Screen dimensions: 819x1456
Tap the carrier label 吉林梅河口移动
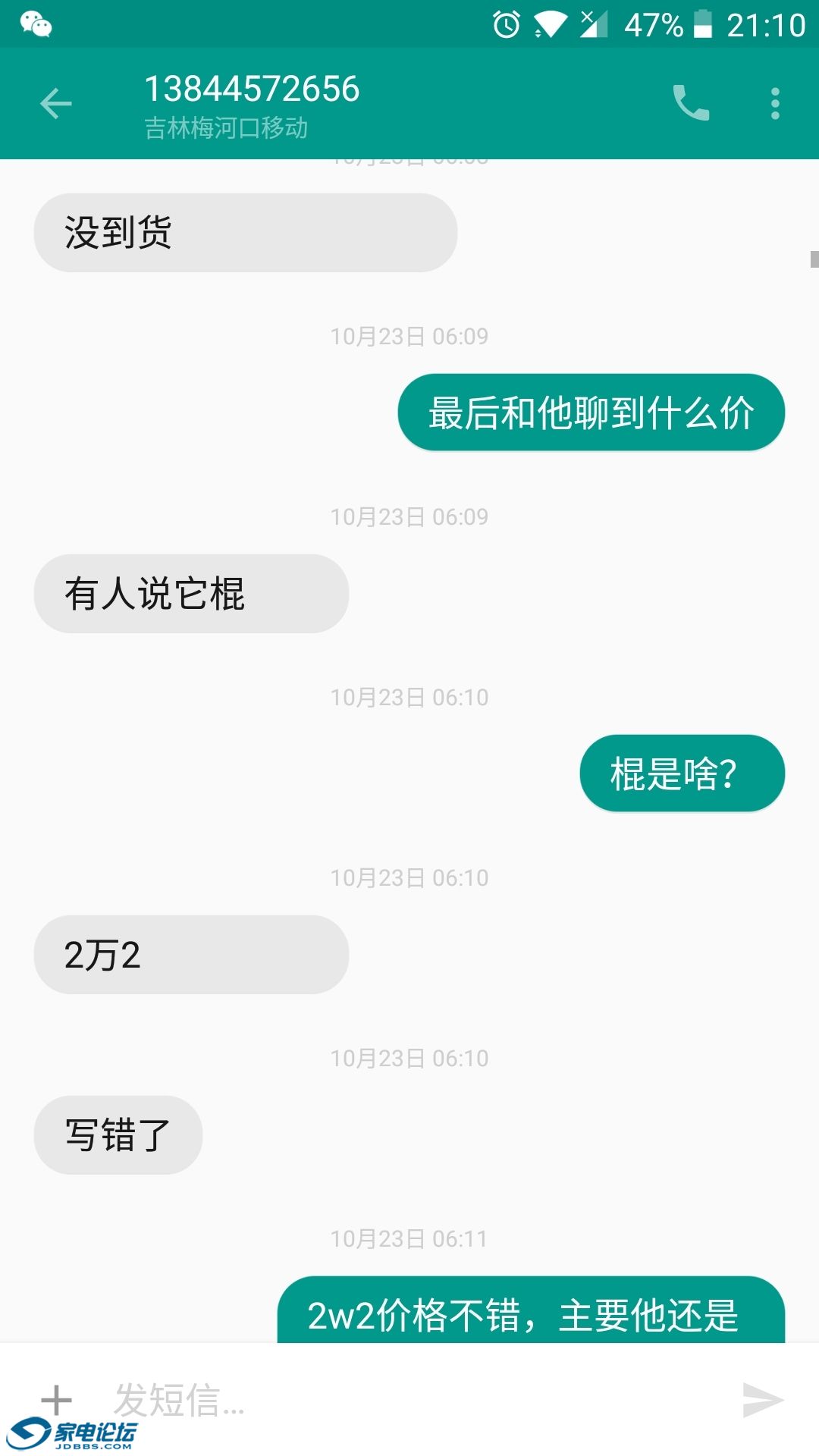point(225,129)
